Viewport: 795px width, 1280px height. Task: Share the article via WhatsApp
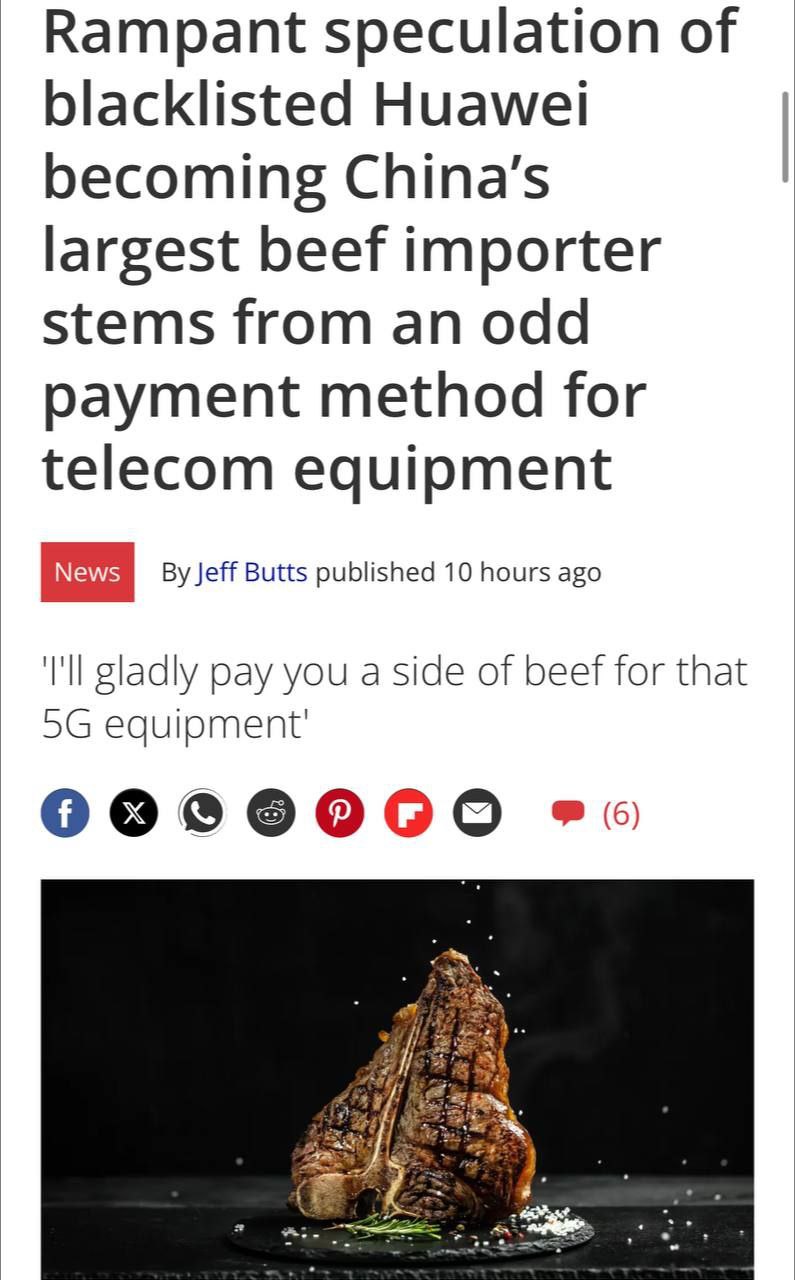point(203,814)
